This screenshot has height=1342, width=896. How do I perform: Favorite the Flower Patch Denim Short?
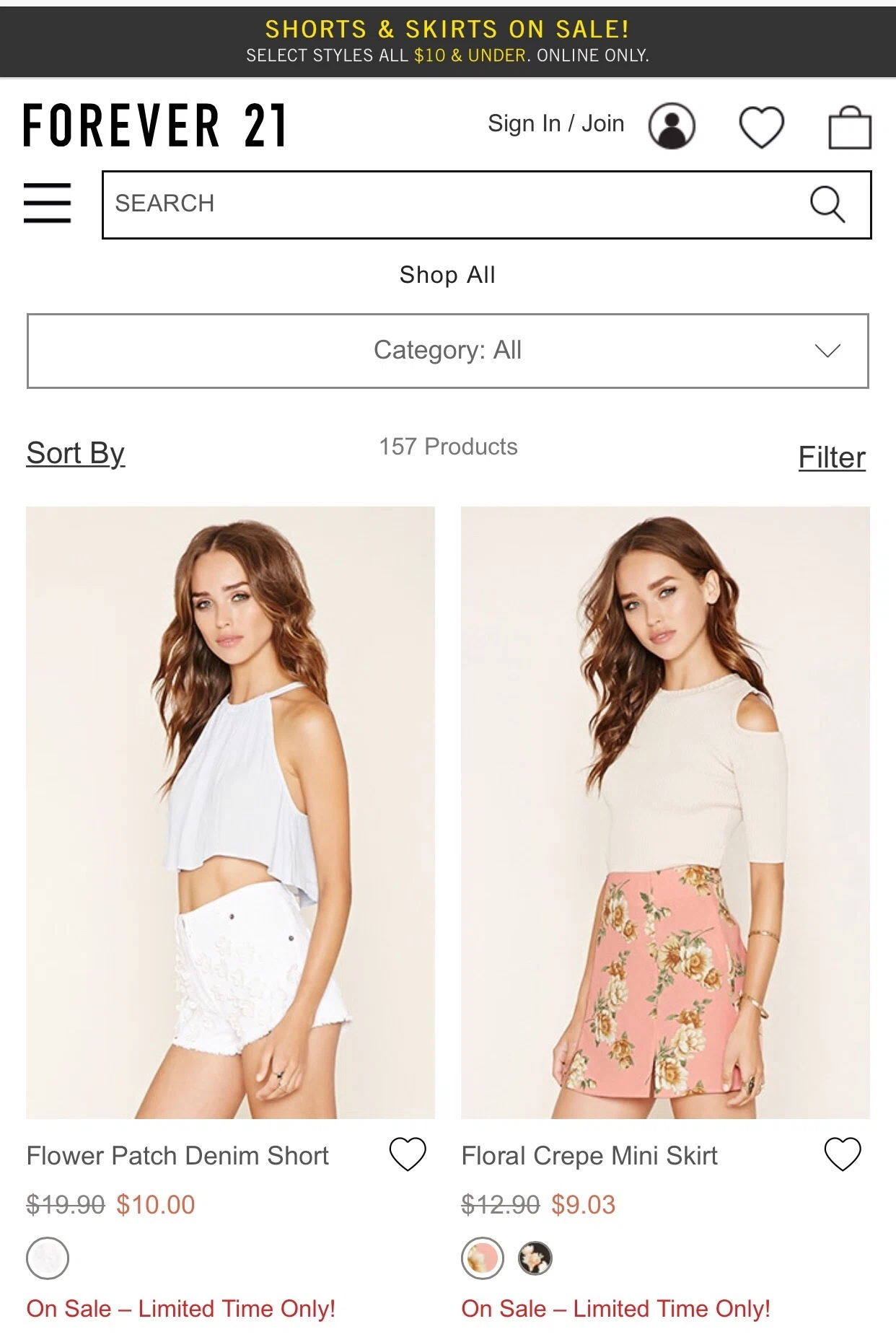(408, 1154)
